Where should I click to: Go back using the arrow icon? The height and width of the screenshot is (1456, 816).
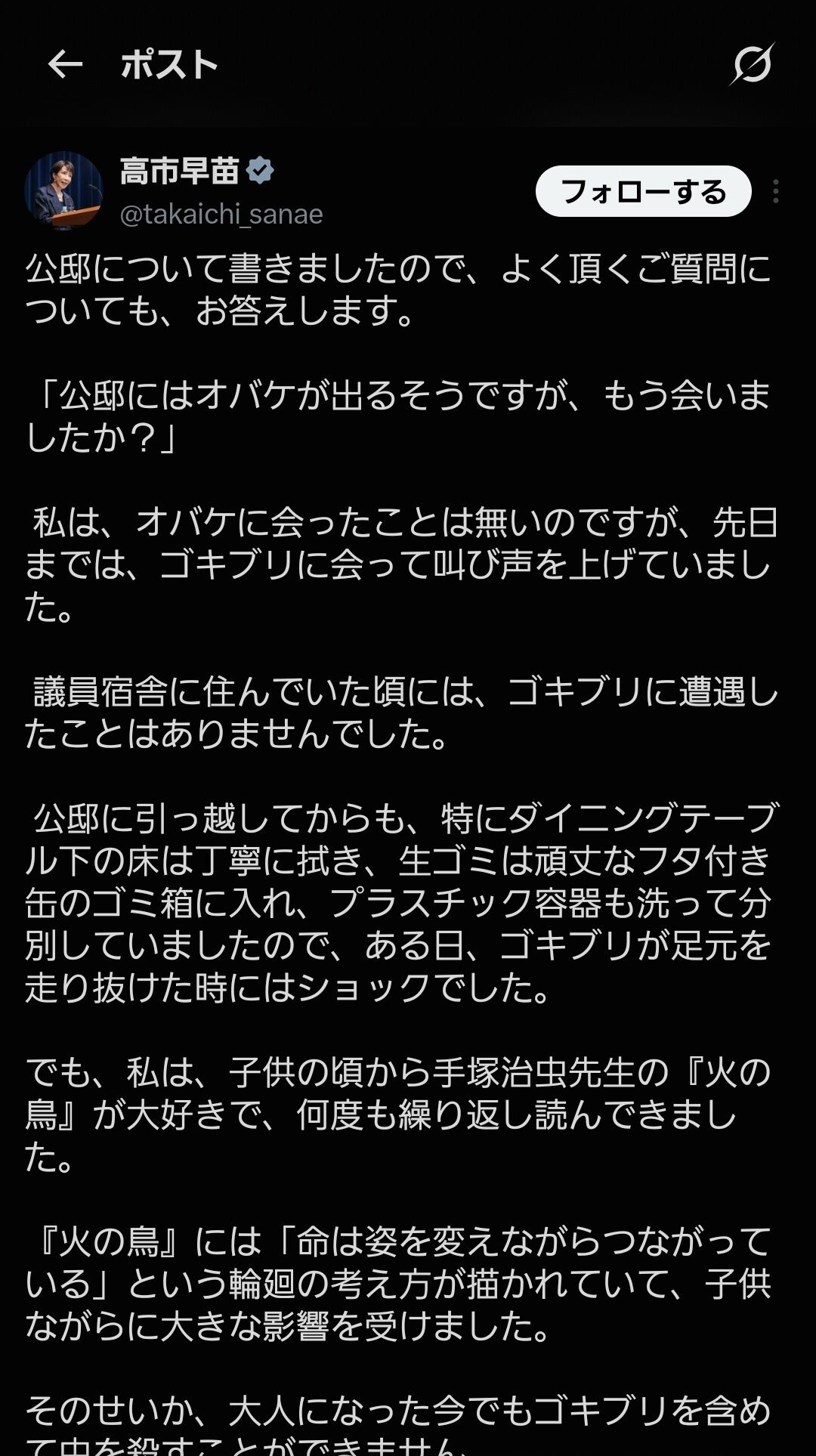tap(65, 65)
